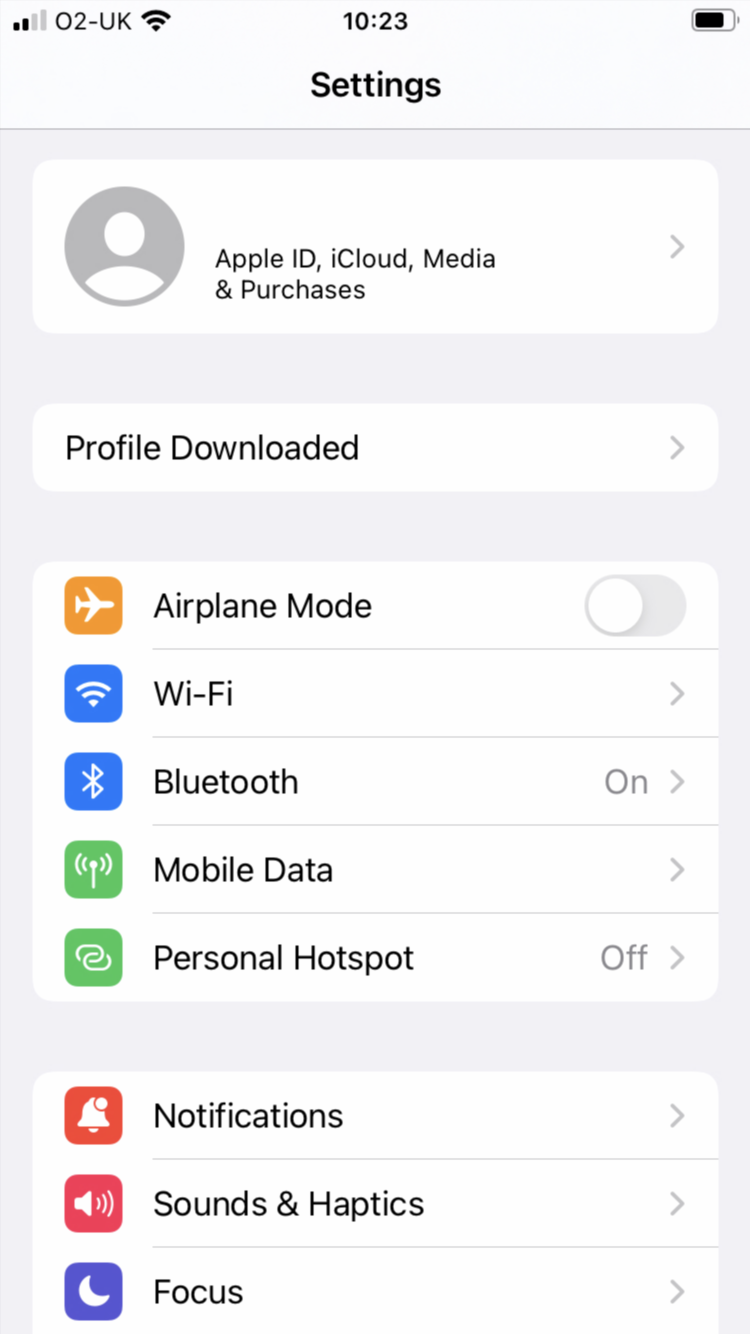The width and height of the screenshot is (750, 1334).
Task: Open Focus settings
Action: [375, 1291]
